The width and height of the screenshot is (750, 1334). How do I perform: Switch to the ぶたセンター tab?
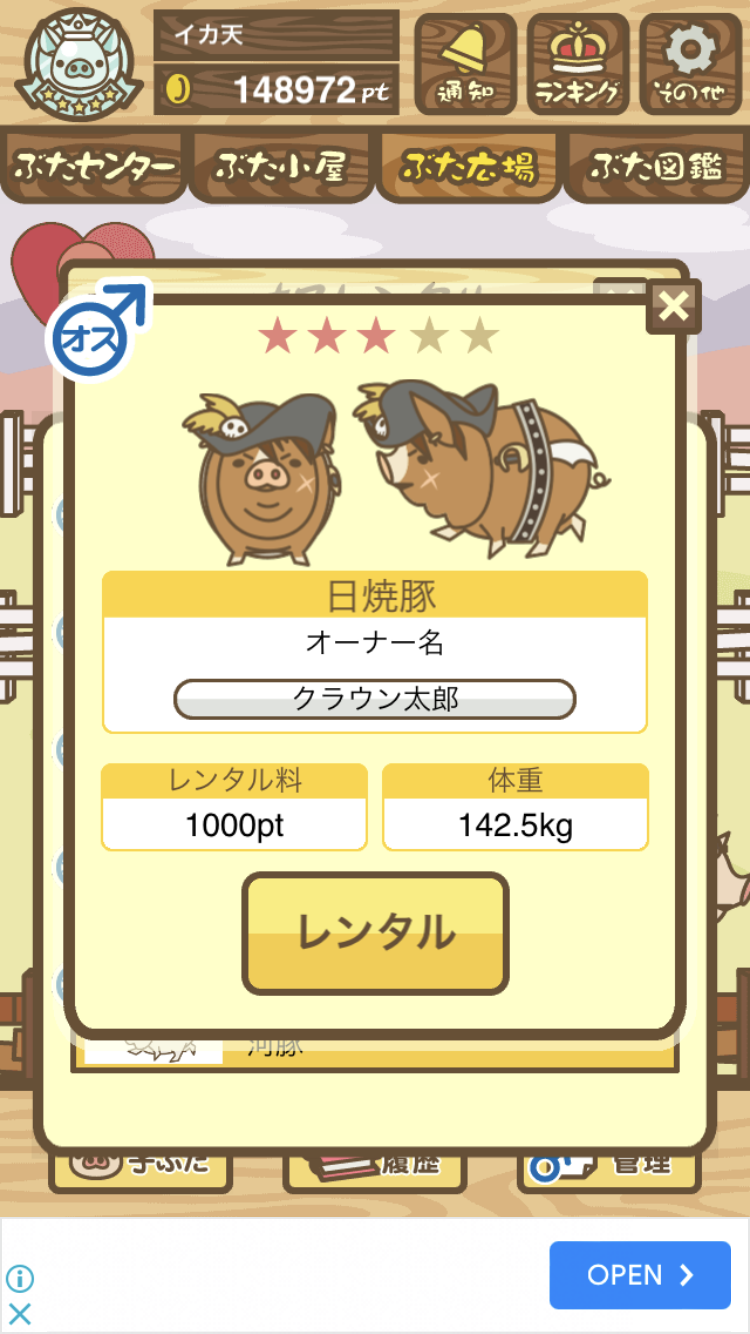[95, 167]
